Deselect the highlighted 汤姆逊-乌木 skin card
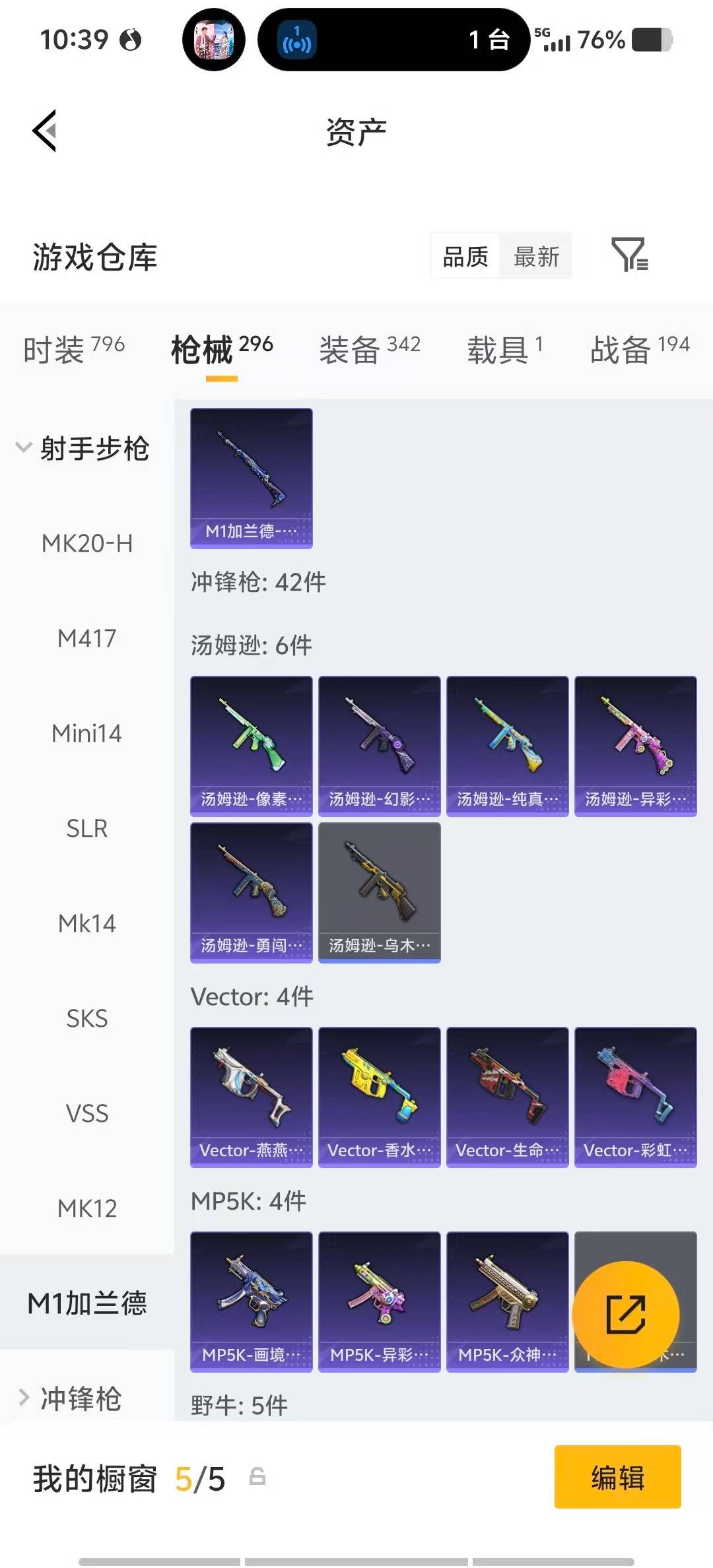The height and width of the screenshot is (1568, 713). coord(379,891)
